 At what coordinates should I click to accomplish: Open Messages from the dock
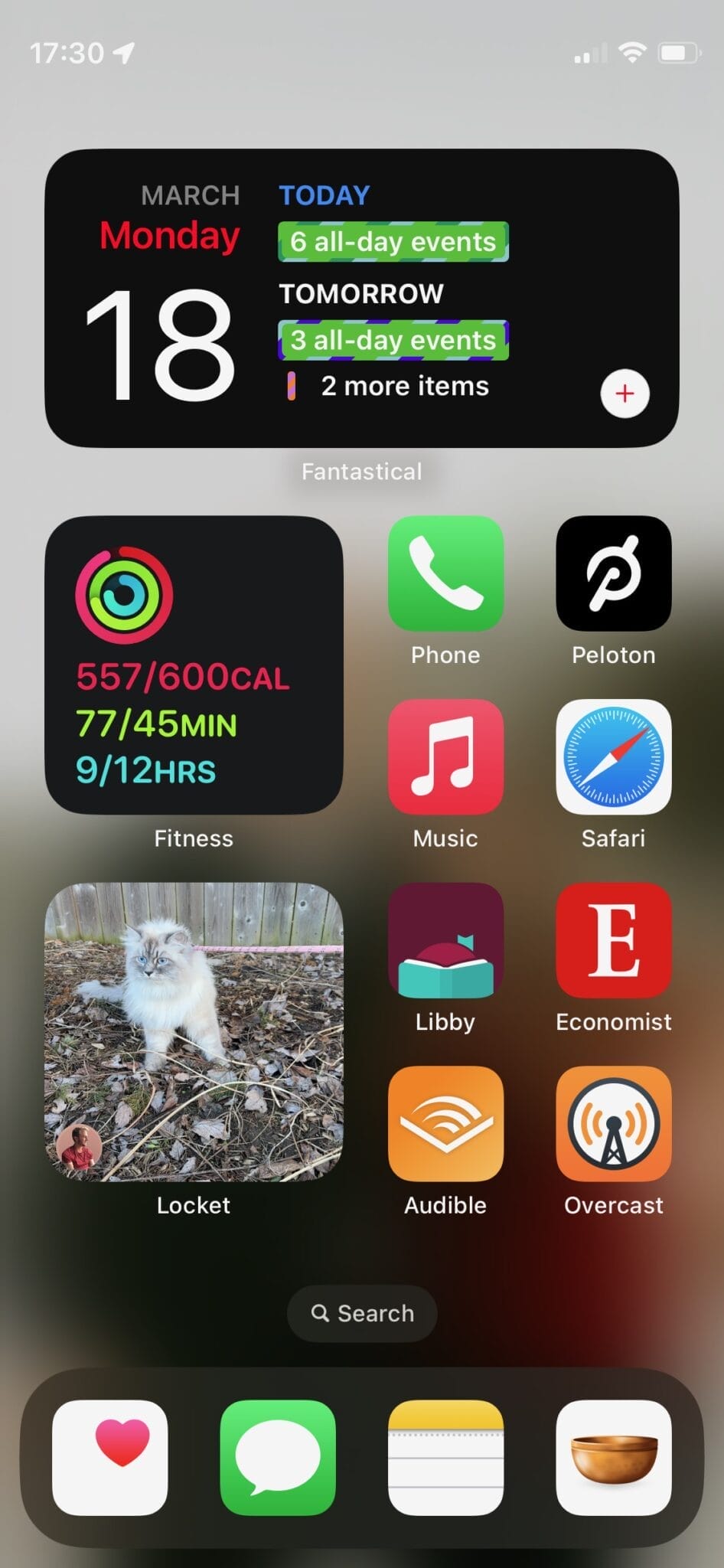click(x=278, y=1457)
